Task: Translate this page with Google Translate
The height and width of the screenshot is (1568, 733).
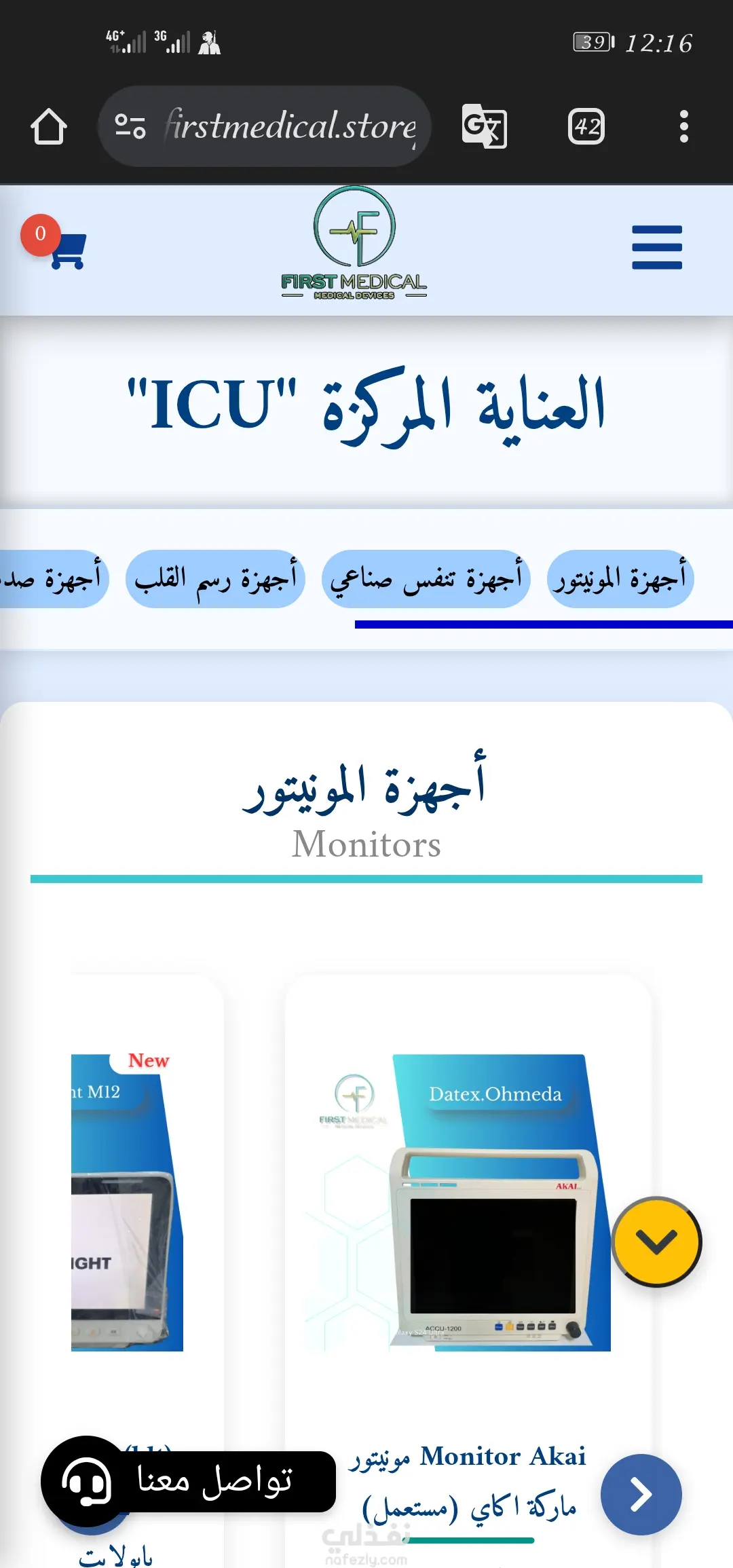Action: coord(484,126)
